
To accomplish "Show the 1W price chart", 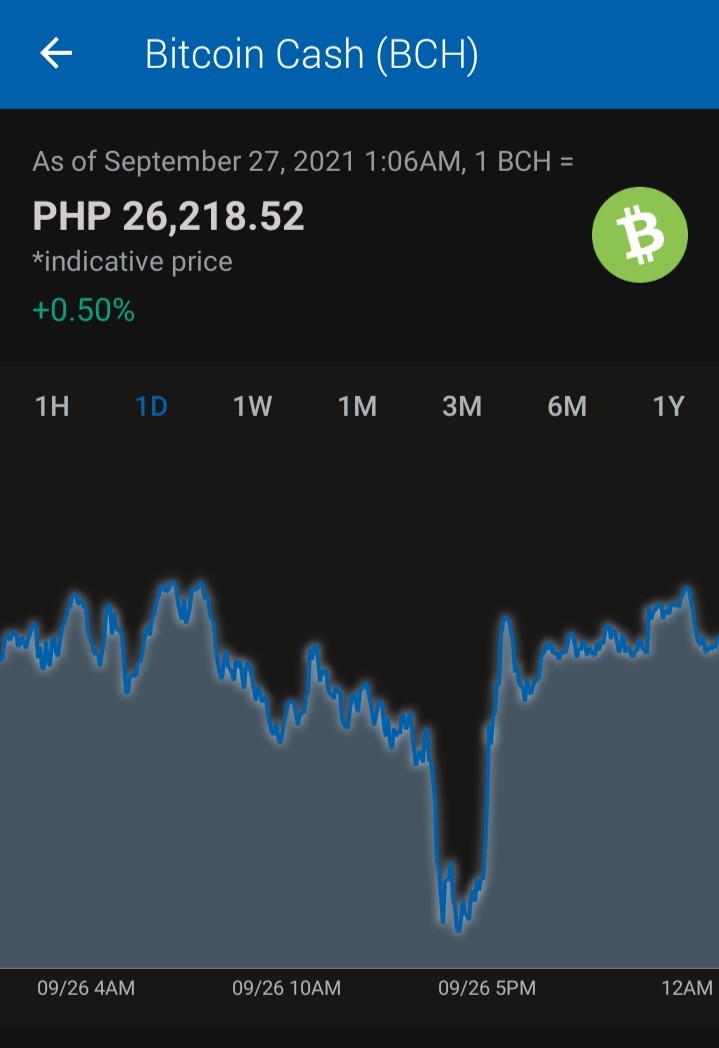I will click(x=253, y=406).
